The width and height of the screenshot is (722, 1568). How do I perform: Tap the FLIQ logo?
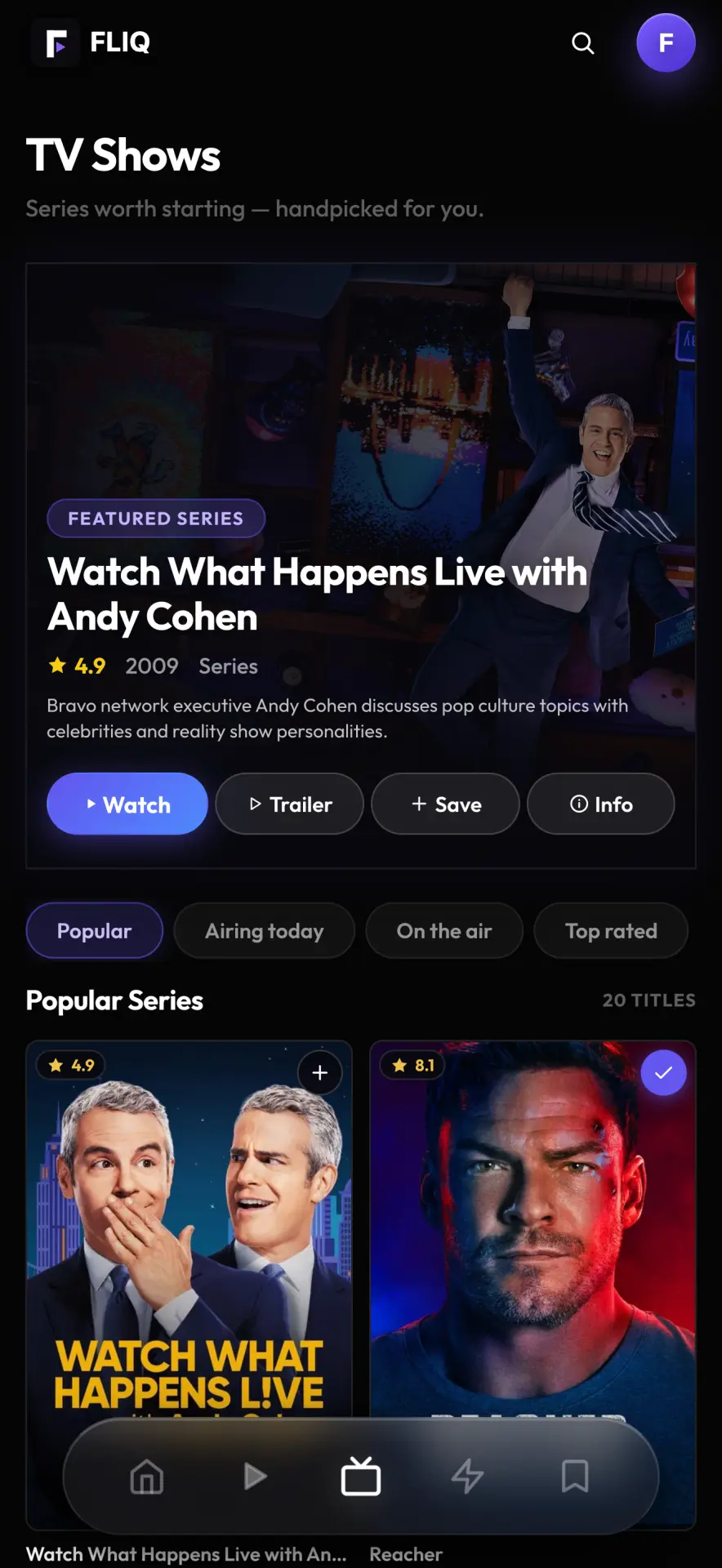click(90, 42)
